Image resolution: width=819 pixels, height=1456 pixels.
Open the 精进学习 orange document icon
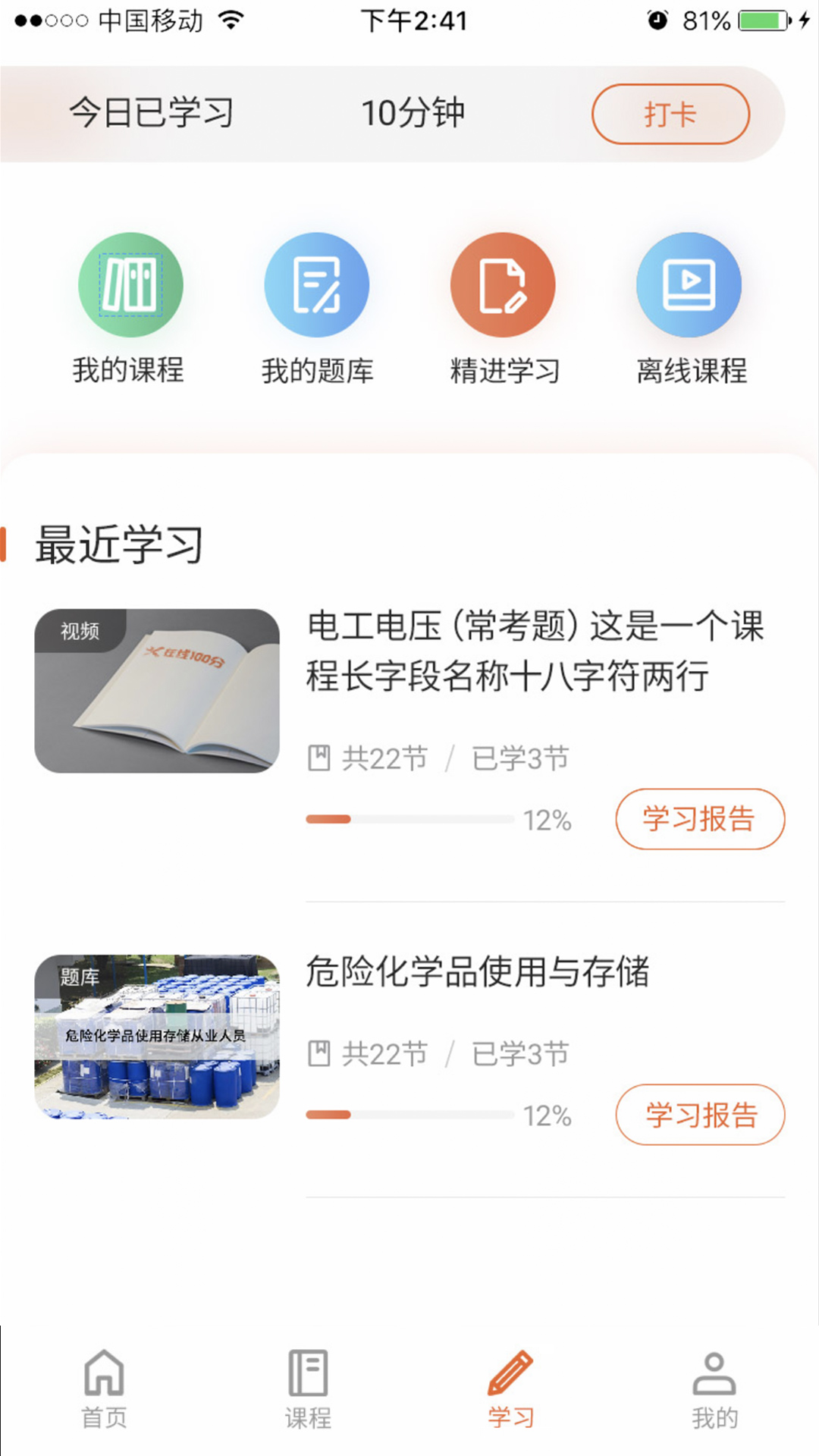504,284
